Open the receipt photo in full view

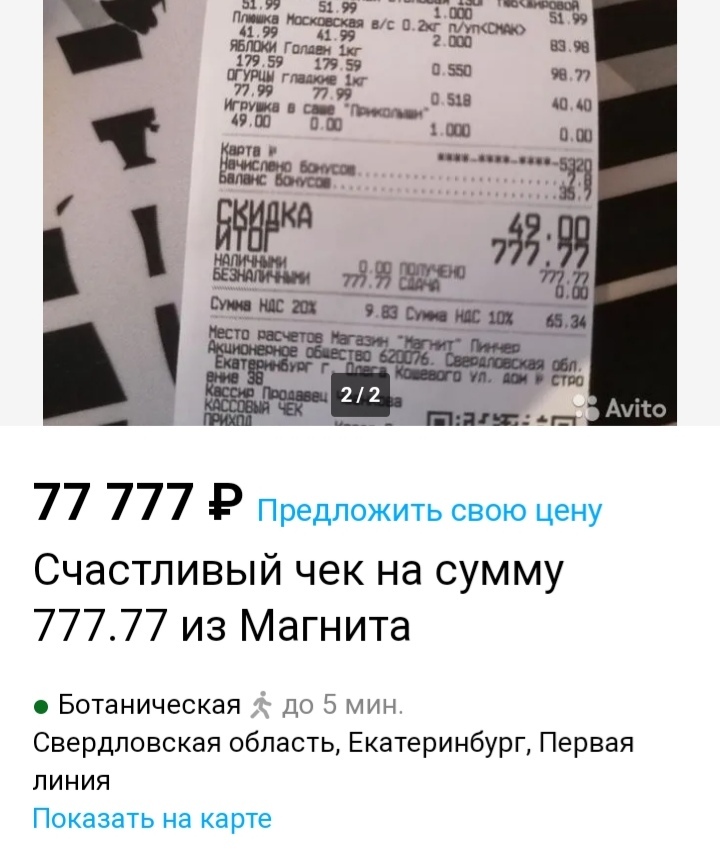[360, 210]
